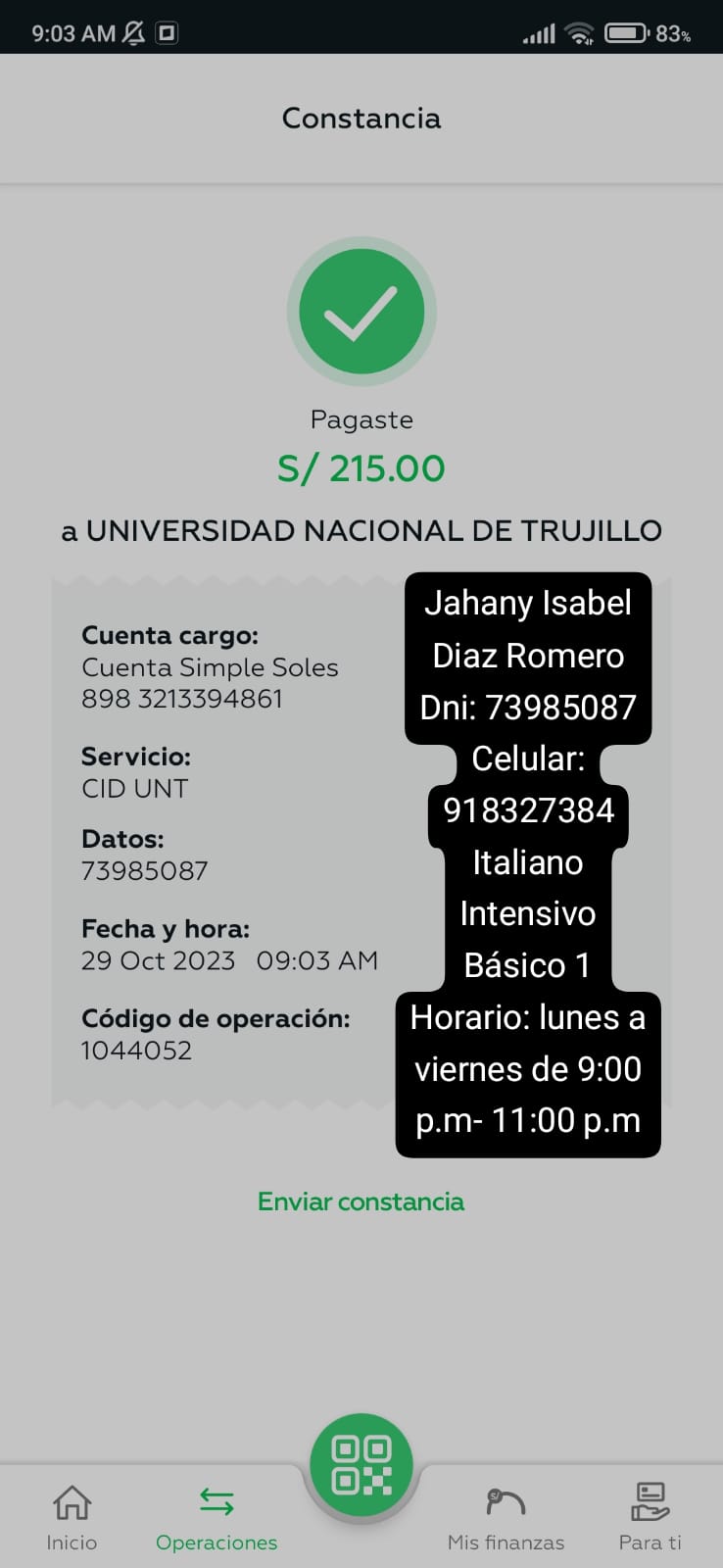Open the Mis finanzas tab
The image size is (723, 1568).
pos(506,1518)
